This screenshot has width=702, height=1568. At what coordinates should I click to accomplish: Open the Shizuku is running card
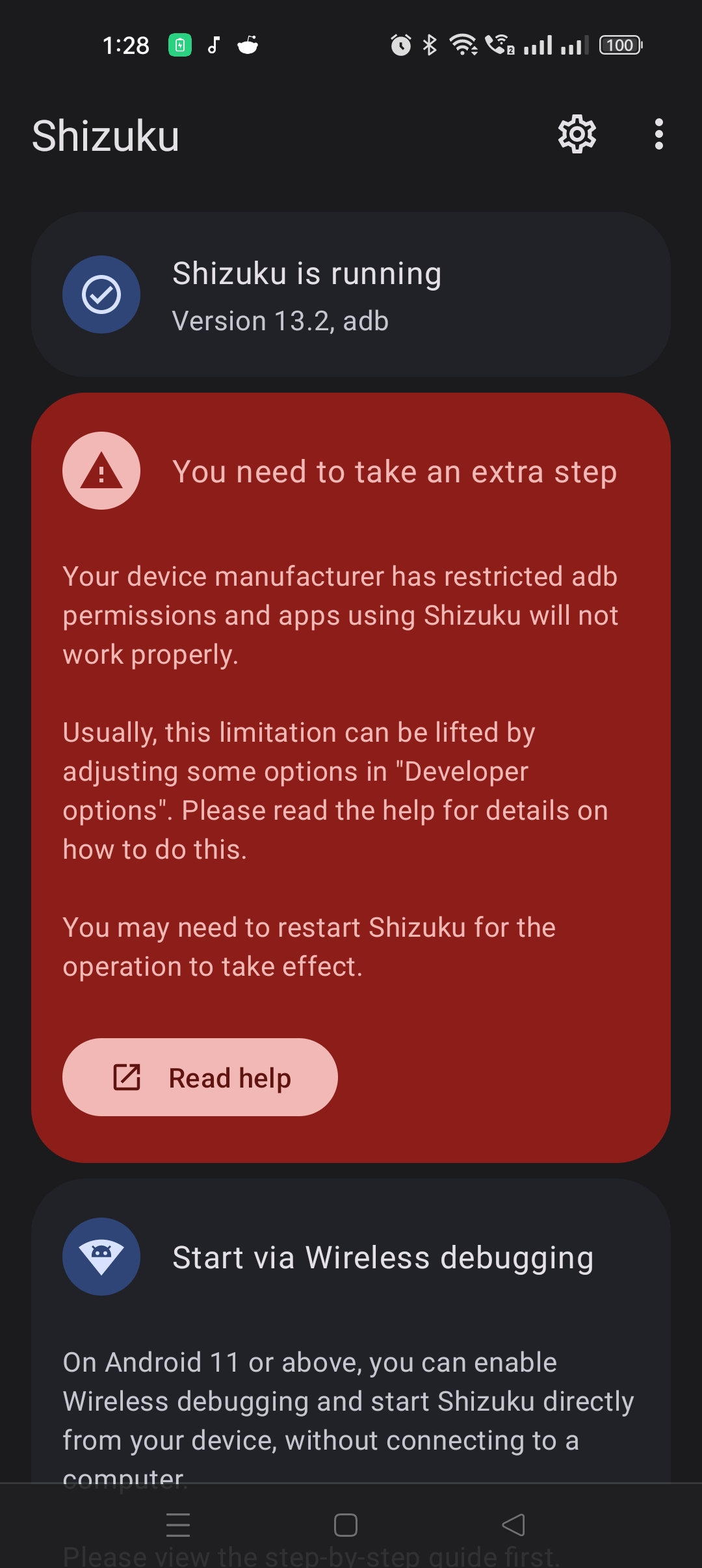point(351,294)
